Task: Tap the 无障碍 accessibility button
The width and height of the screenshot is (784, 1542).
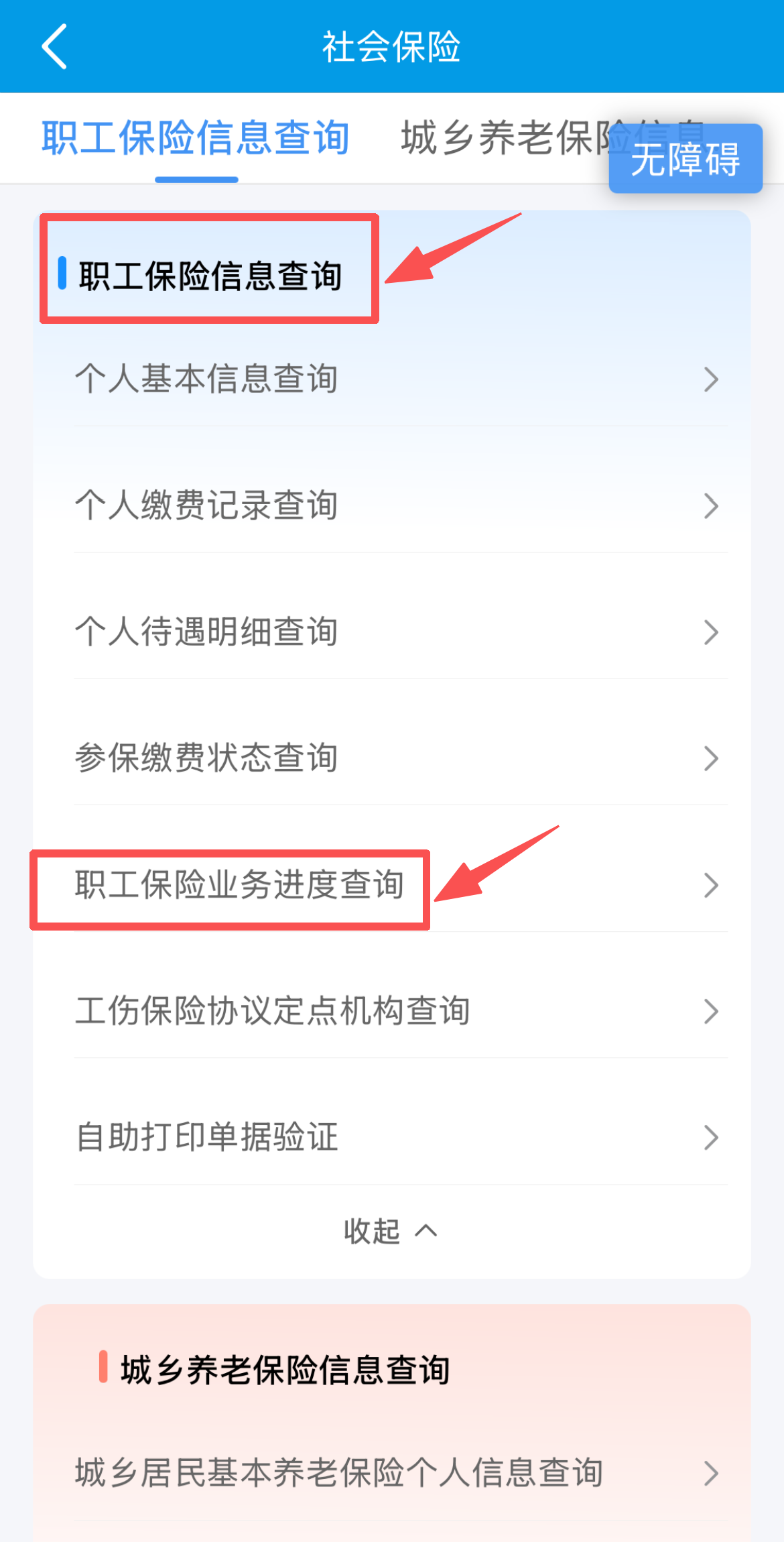Action: click(x=685, y=159)
